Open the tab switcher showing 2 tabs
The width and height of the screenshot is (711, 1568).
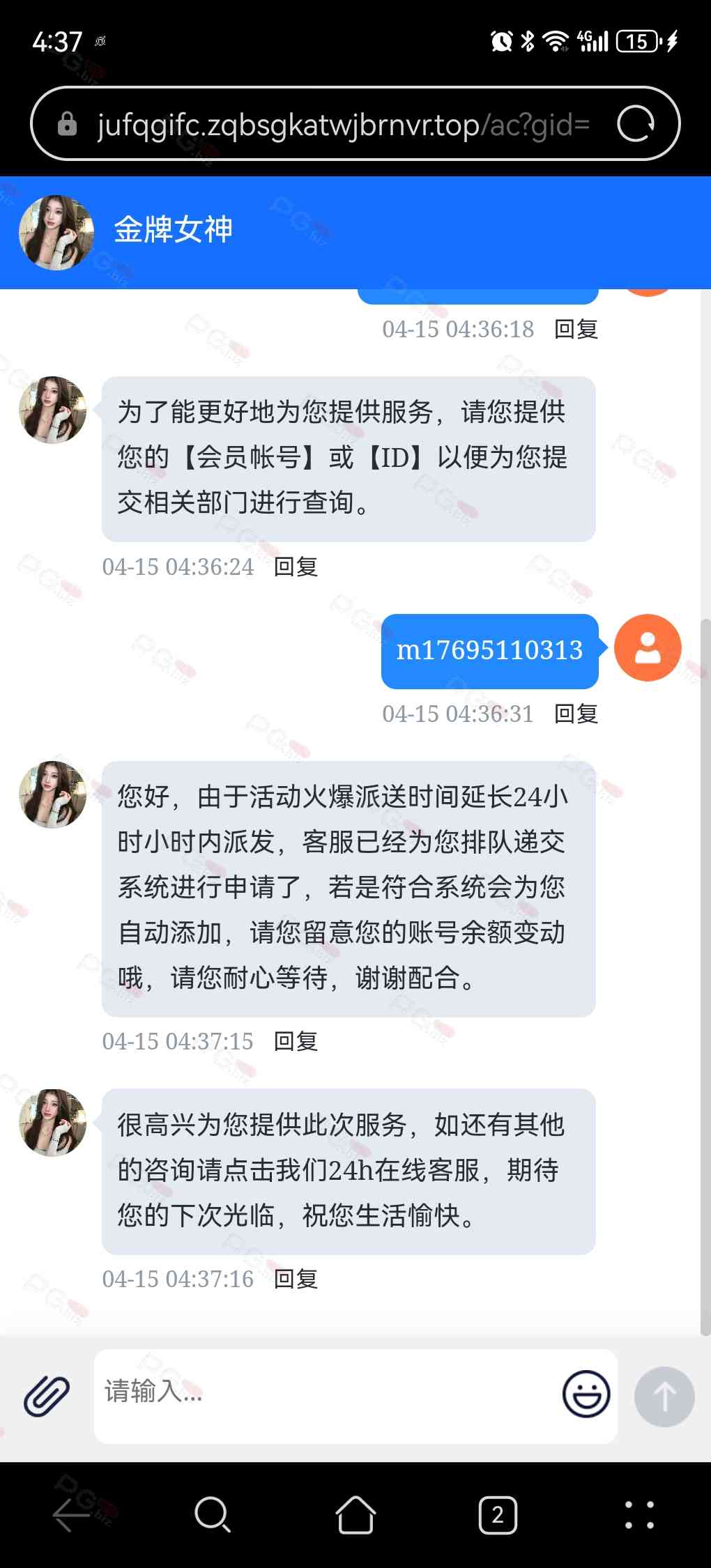click(498, 1514)
